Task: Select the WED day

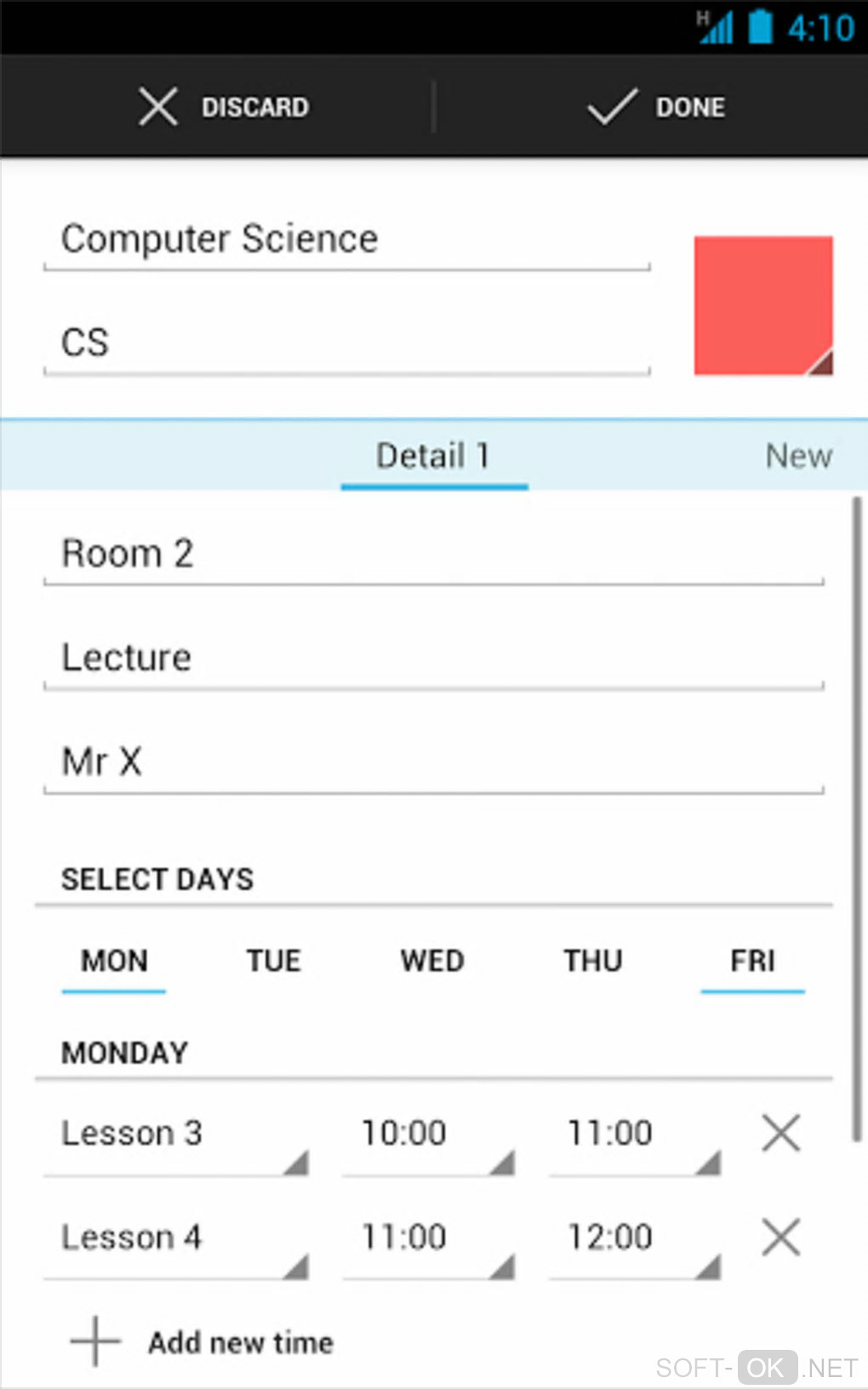Action: [x=432, y=962]
